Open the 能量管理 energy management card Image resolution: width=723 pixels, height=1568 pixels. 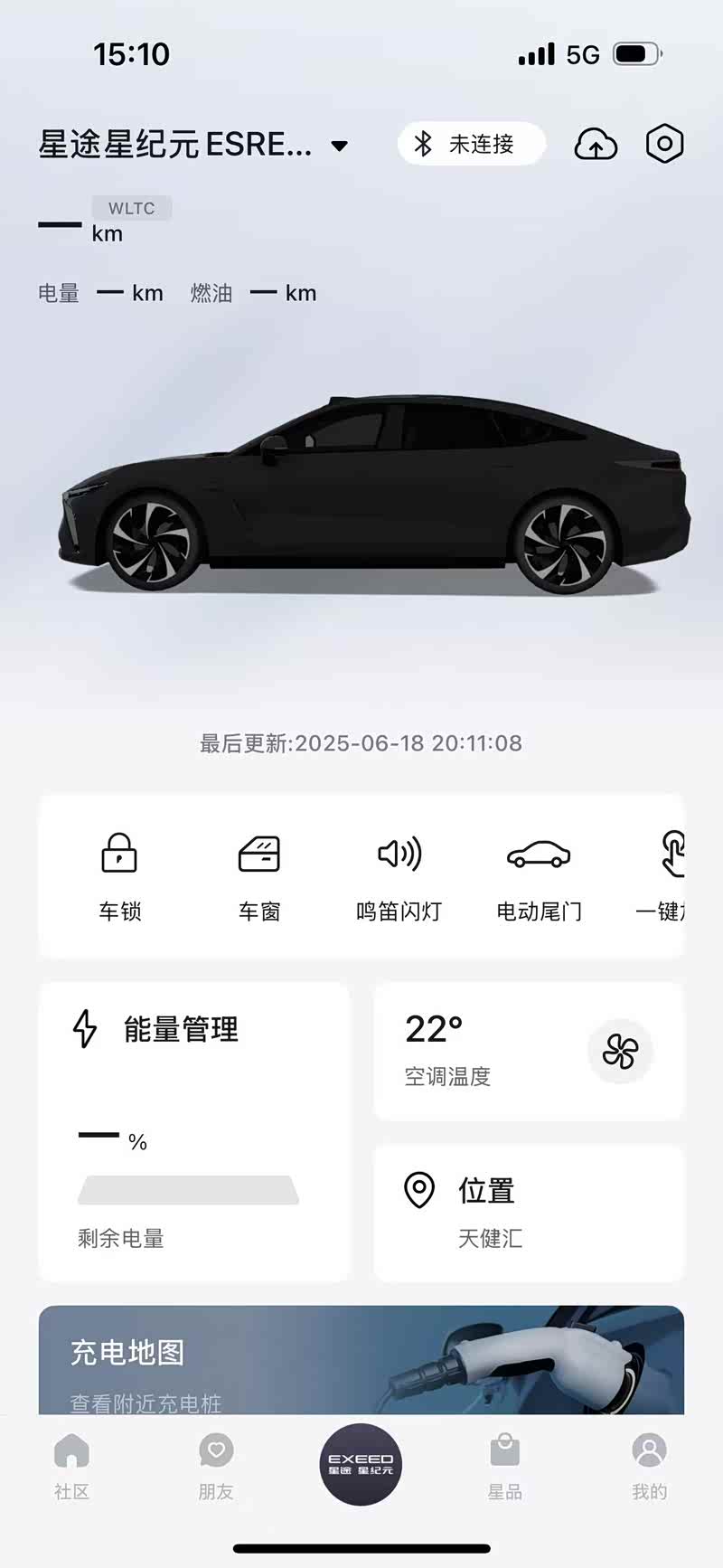point(194,1130)
